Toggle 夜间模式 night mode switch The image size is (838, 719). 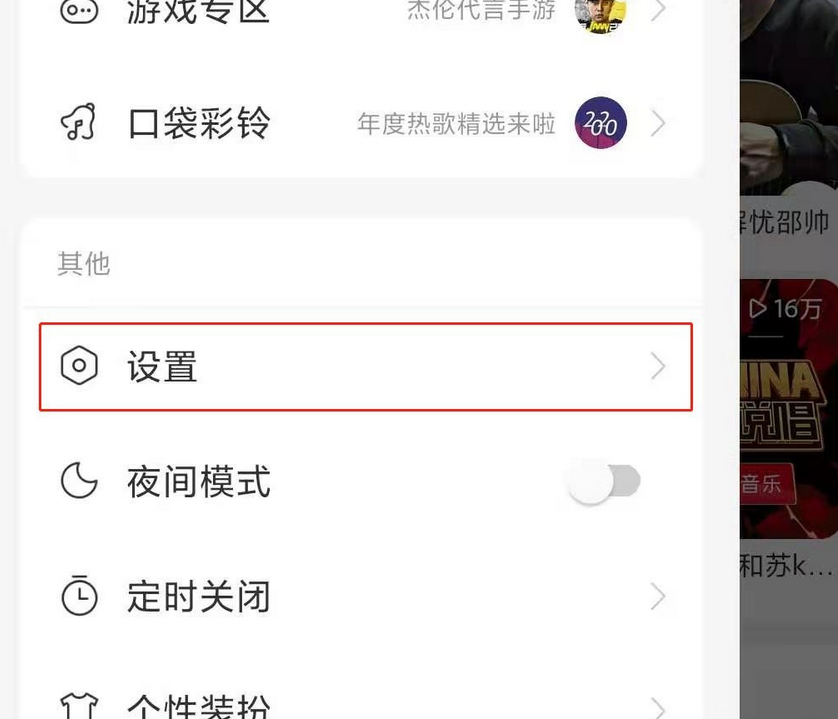tap(604, 483)
